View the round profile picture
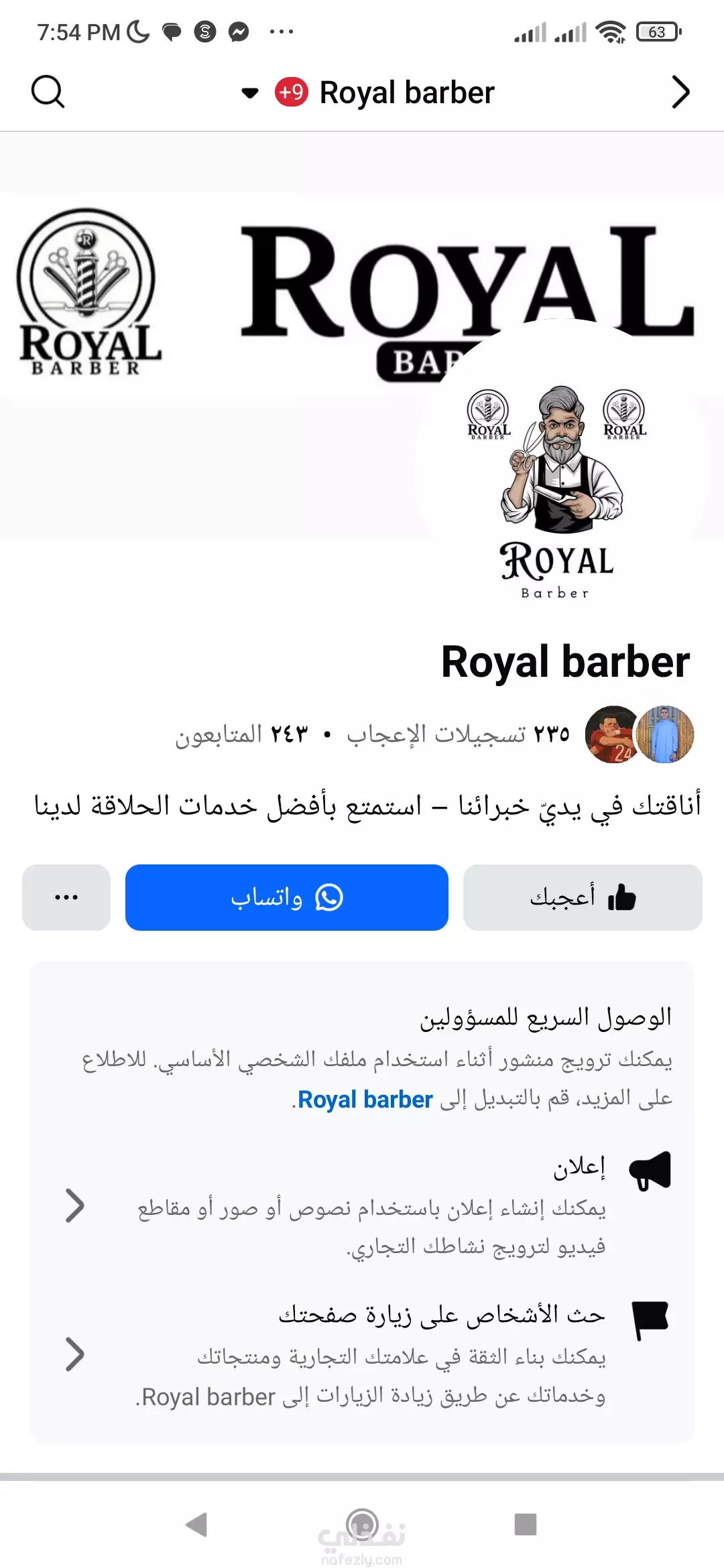This screenshot has width=724, height=1568. click(x=561, y=466)
